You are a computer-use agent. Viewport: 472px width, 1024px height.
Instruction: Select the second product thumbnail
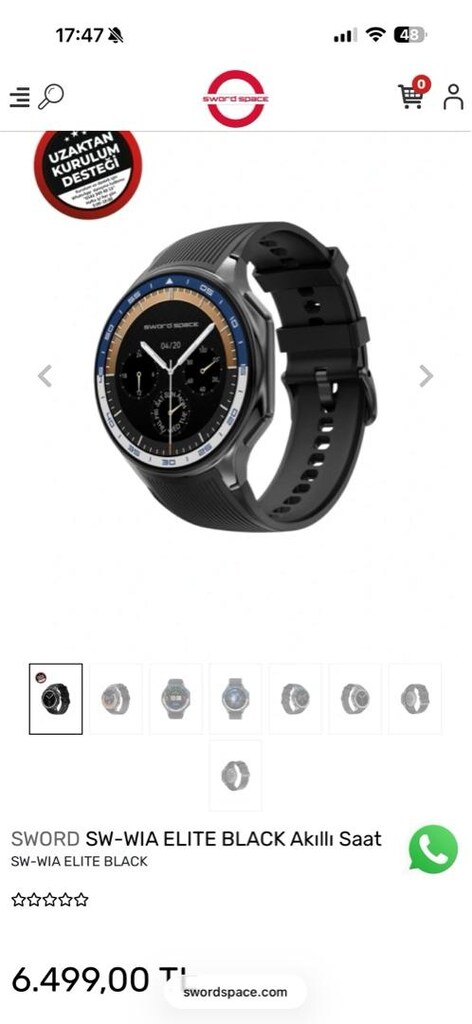click(116, 699)
